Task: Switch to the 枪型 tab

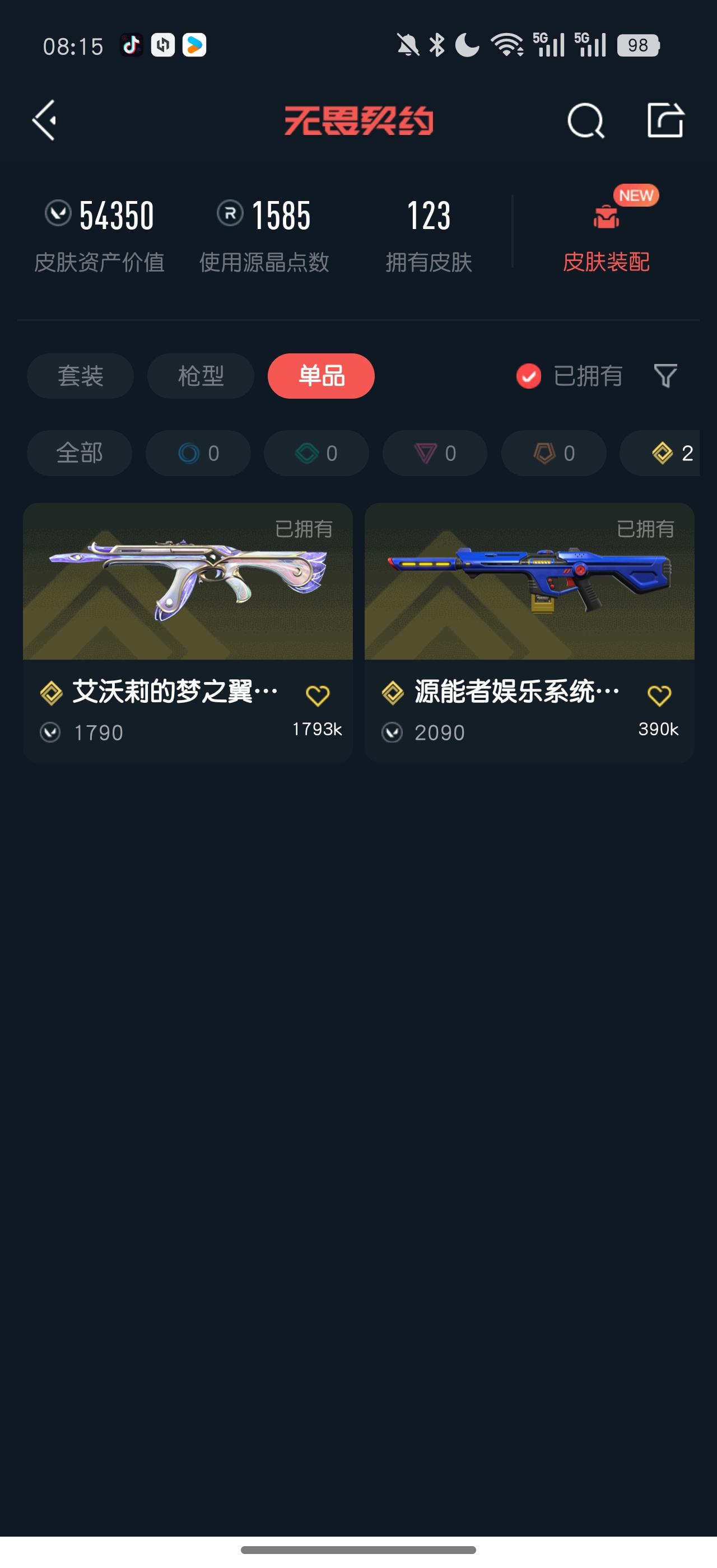Action: coord(199,376)
